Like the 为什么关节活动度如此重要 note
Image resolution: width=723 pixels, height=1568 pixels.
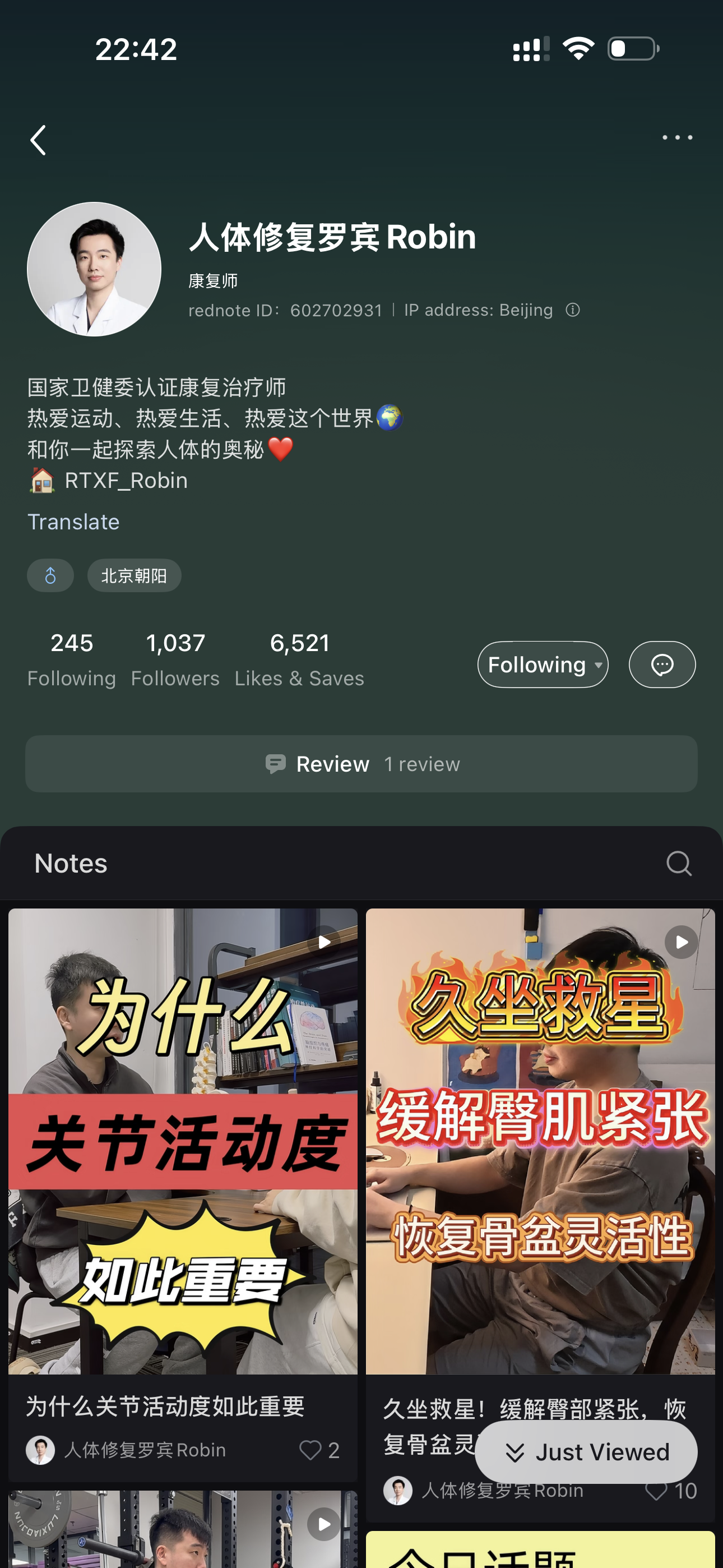click(310, 1450)
